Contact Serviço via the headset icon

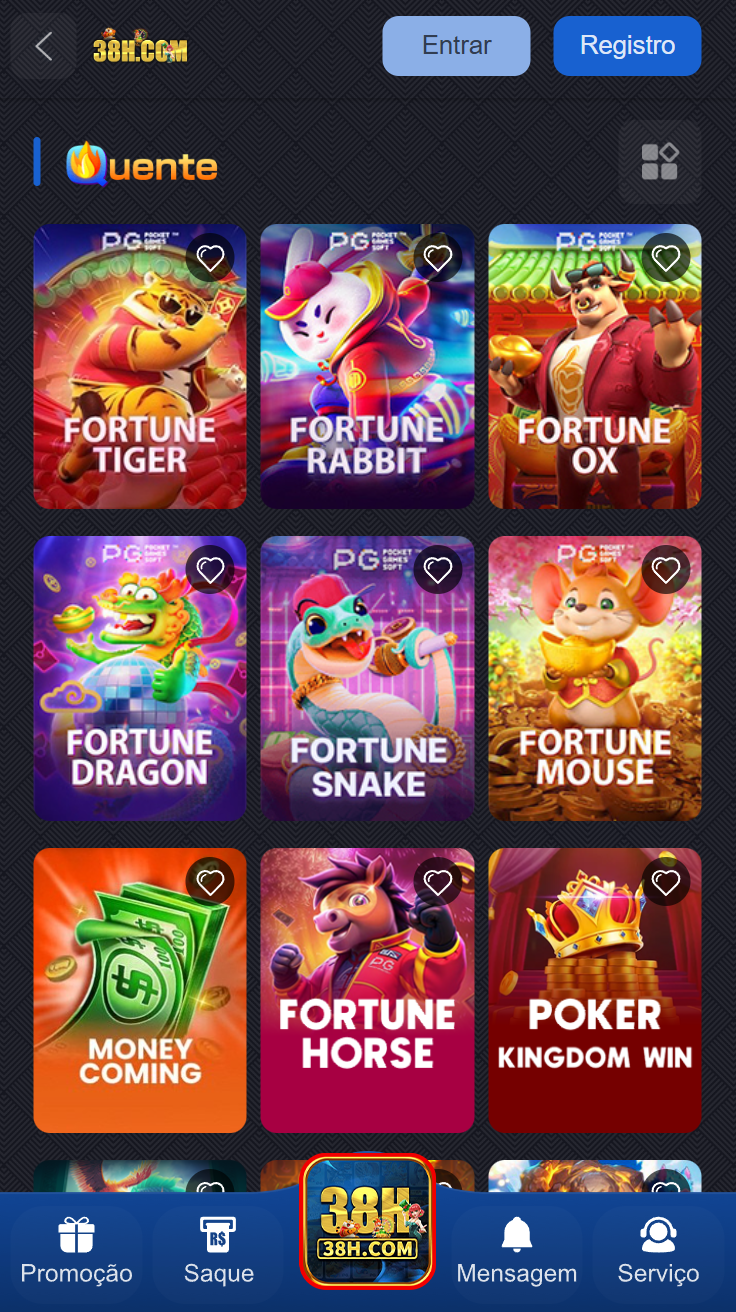coord(658,1237)
